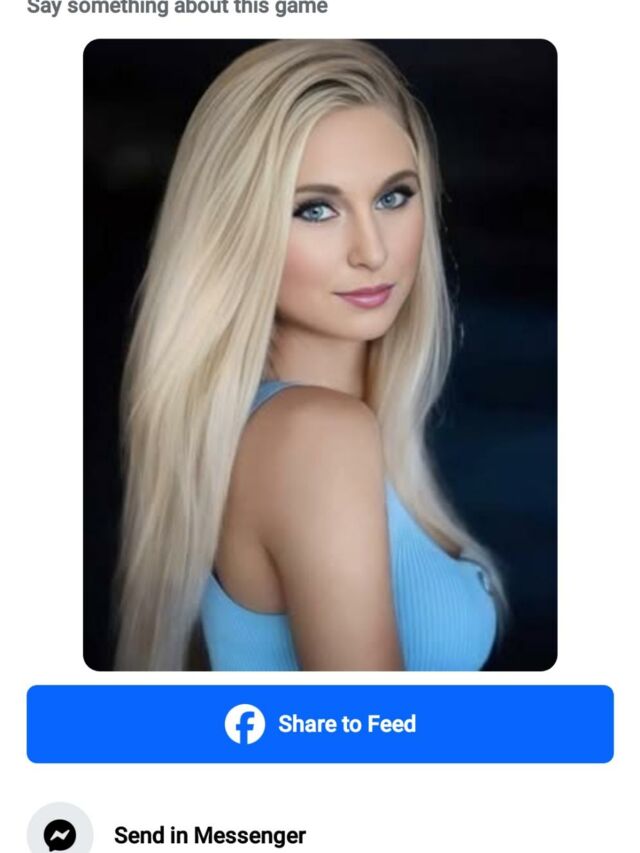Choose Send in Messenger

(x=210, y=835)
